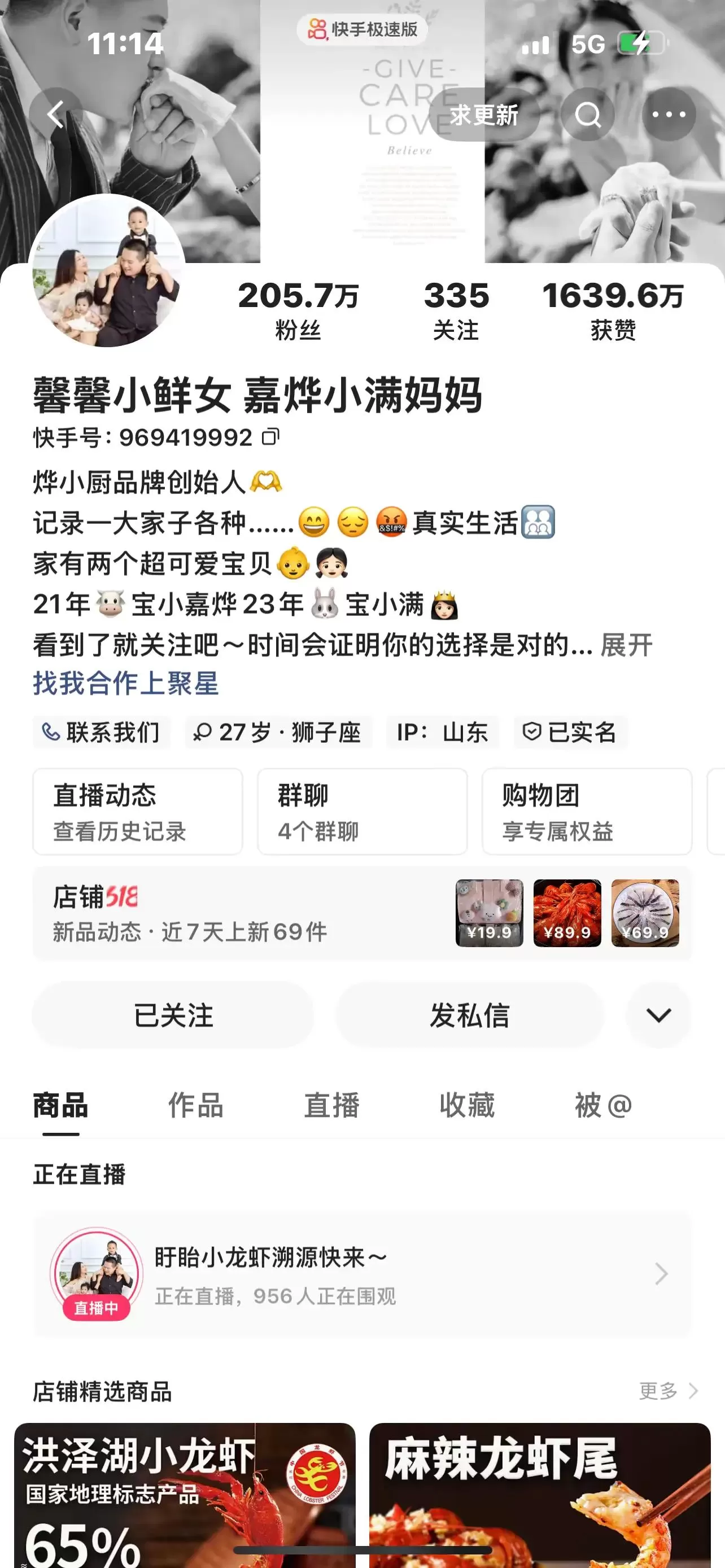Expand the chevron next to 发私信
725x1568 pixels.
pyautogui.click(x=658, y=1015)
